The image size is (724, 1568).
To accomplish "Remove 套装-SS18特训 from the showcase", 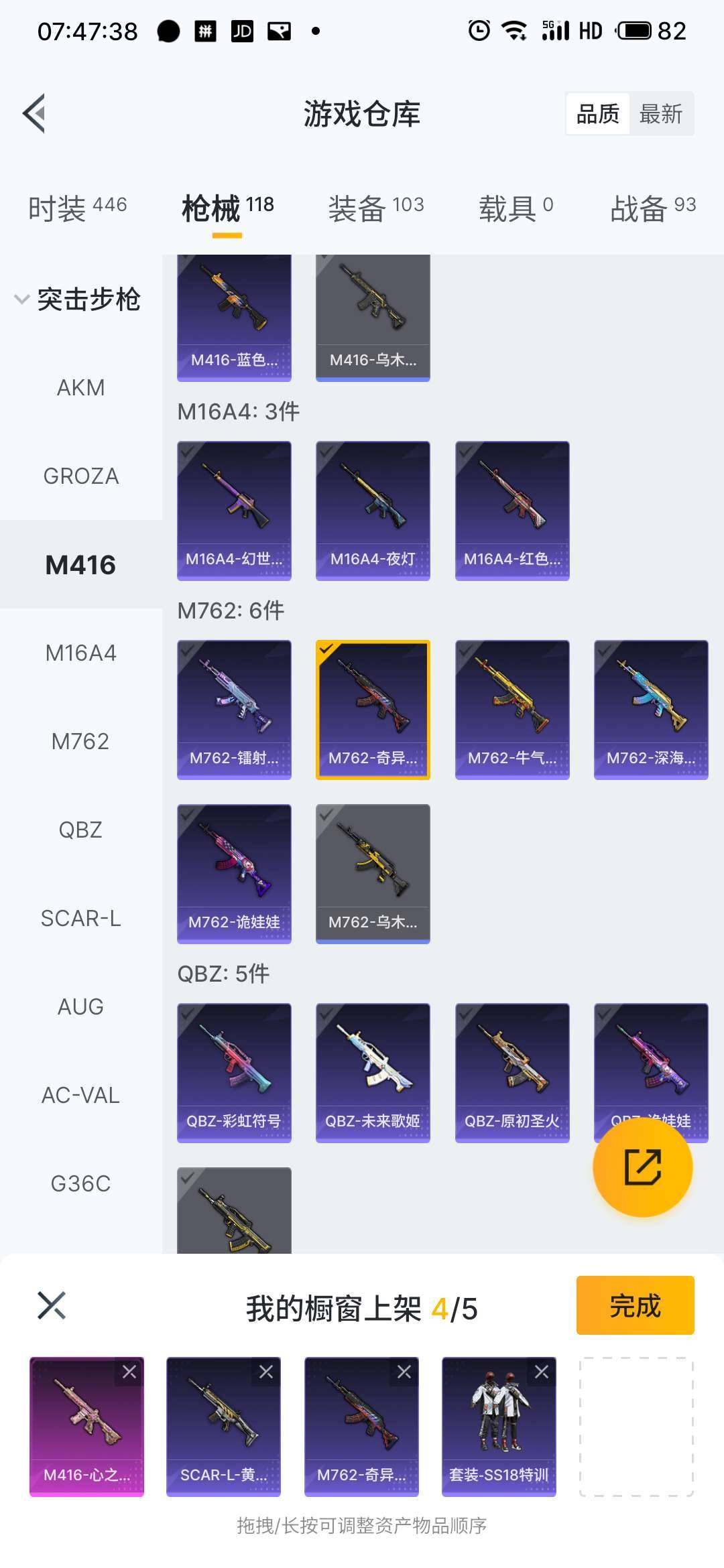I will click(542, 1372).
